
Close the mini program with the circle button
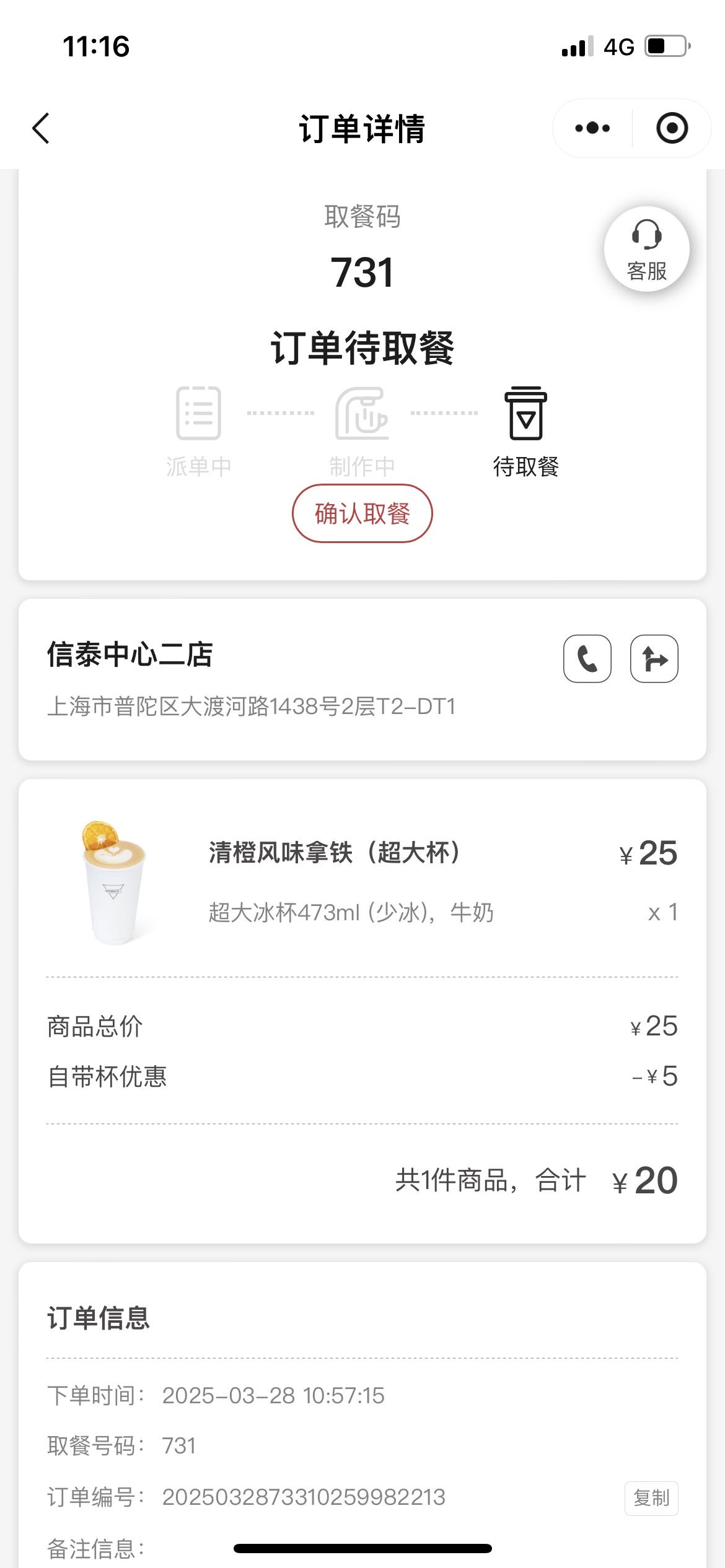(672, 128)
